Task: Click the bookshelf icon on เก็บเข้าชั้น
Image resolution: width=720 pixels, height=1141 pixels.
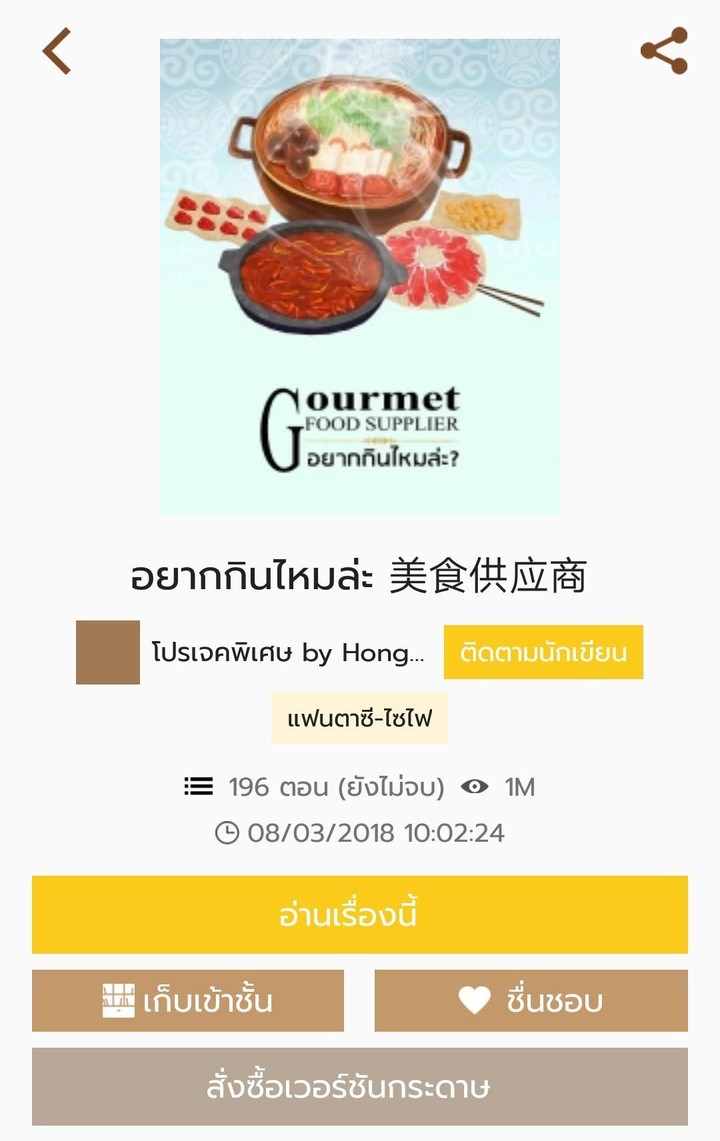Action: pyautogui.click(x=120, y=998)
